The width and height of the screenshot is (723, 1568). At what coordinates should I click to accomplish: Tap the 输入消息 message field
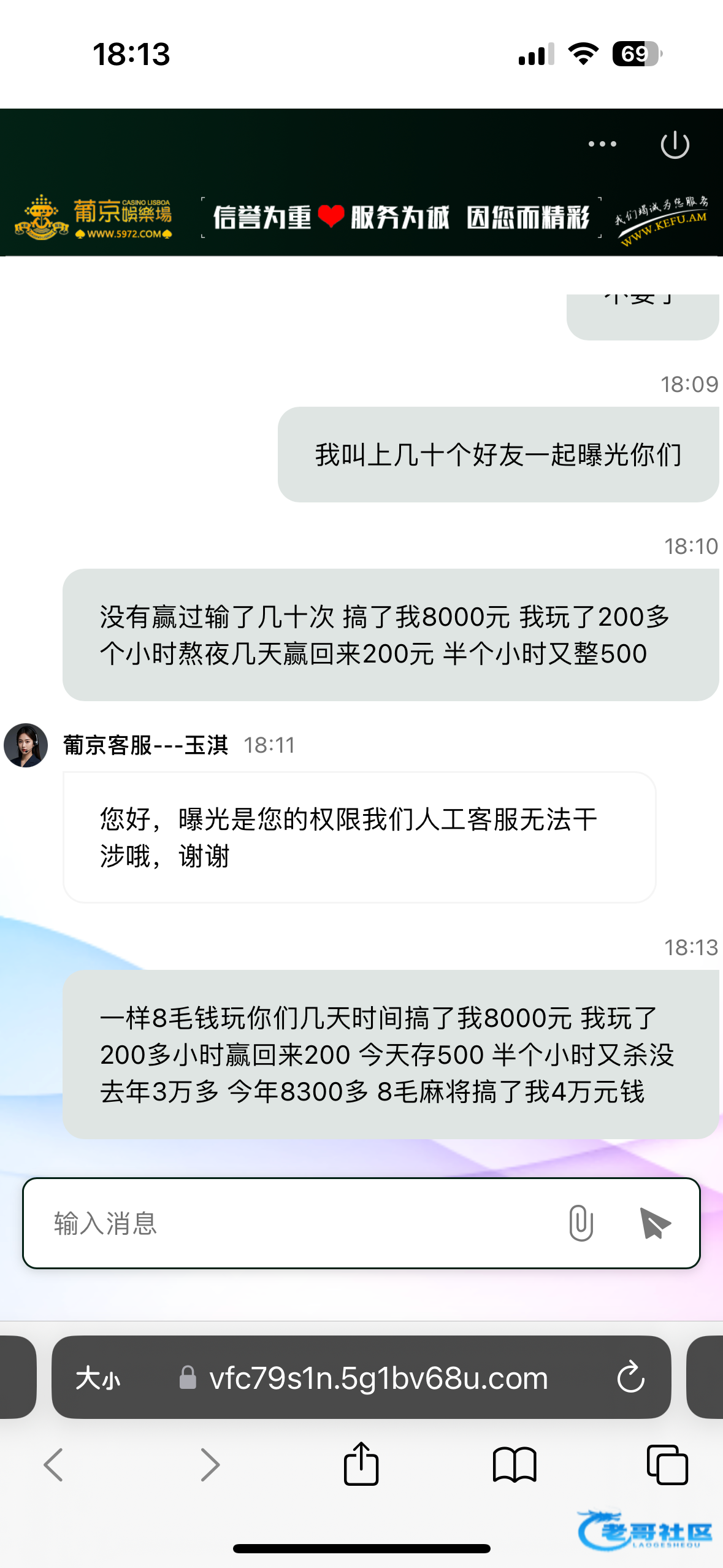click(x=294, y=1223)
